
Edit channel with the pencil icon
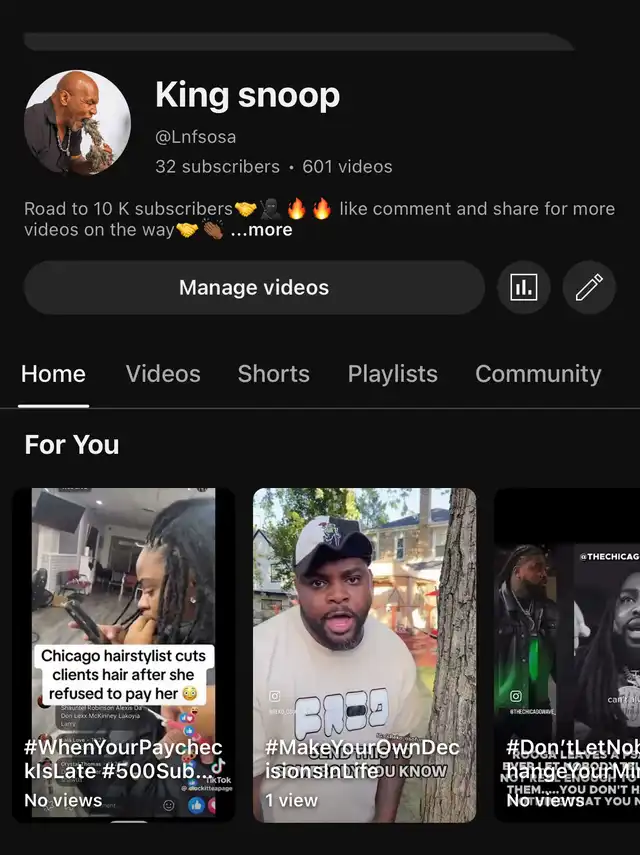(x=589, y=288)
